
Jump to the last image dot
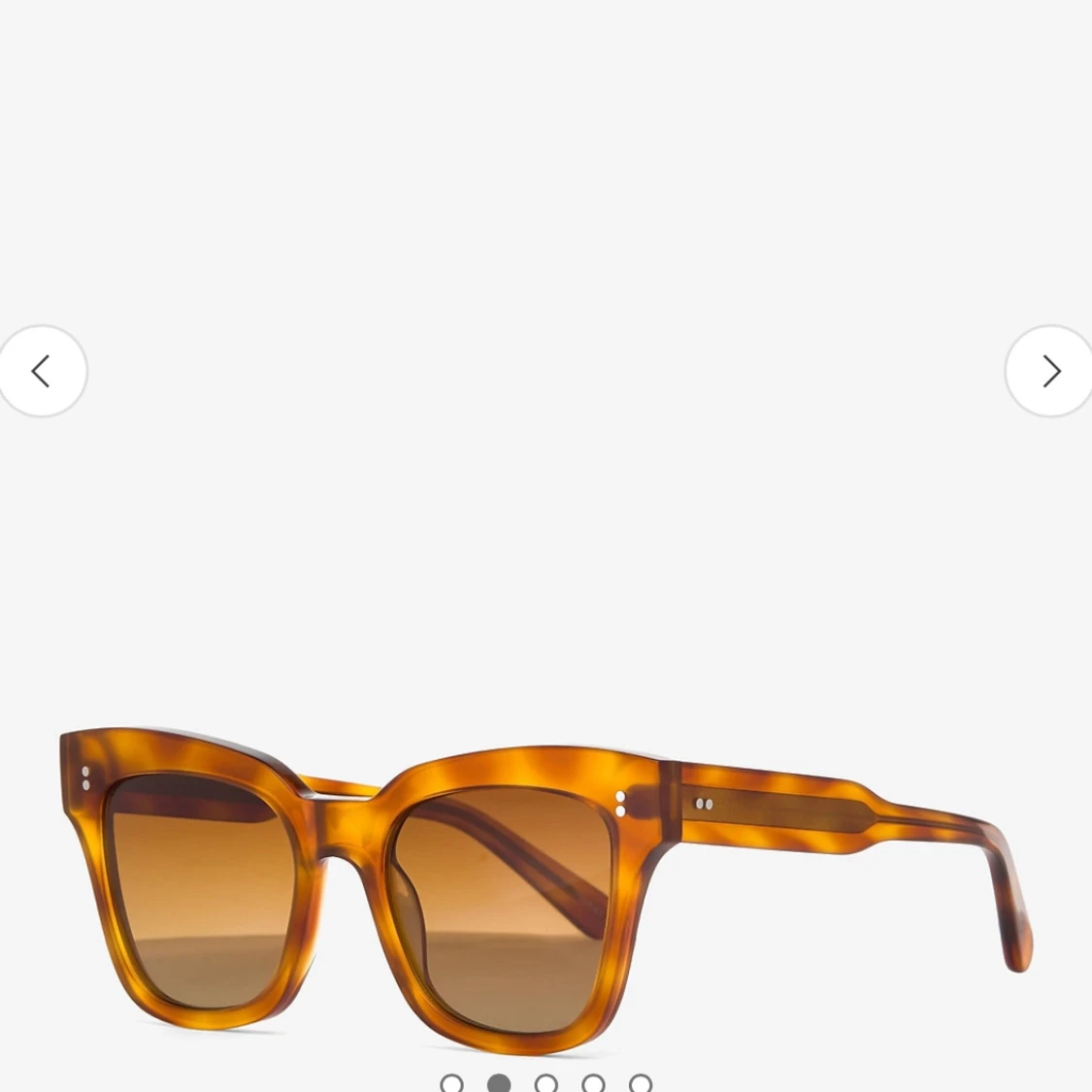pyautogui.click(x=640, y=1083)
